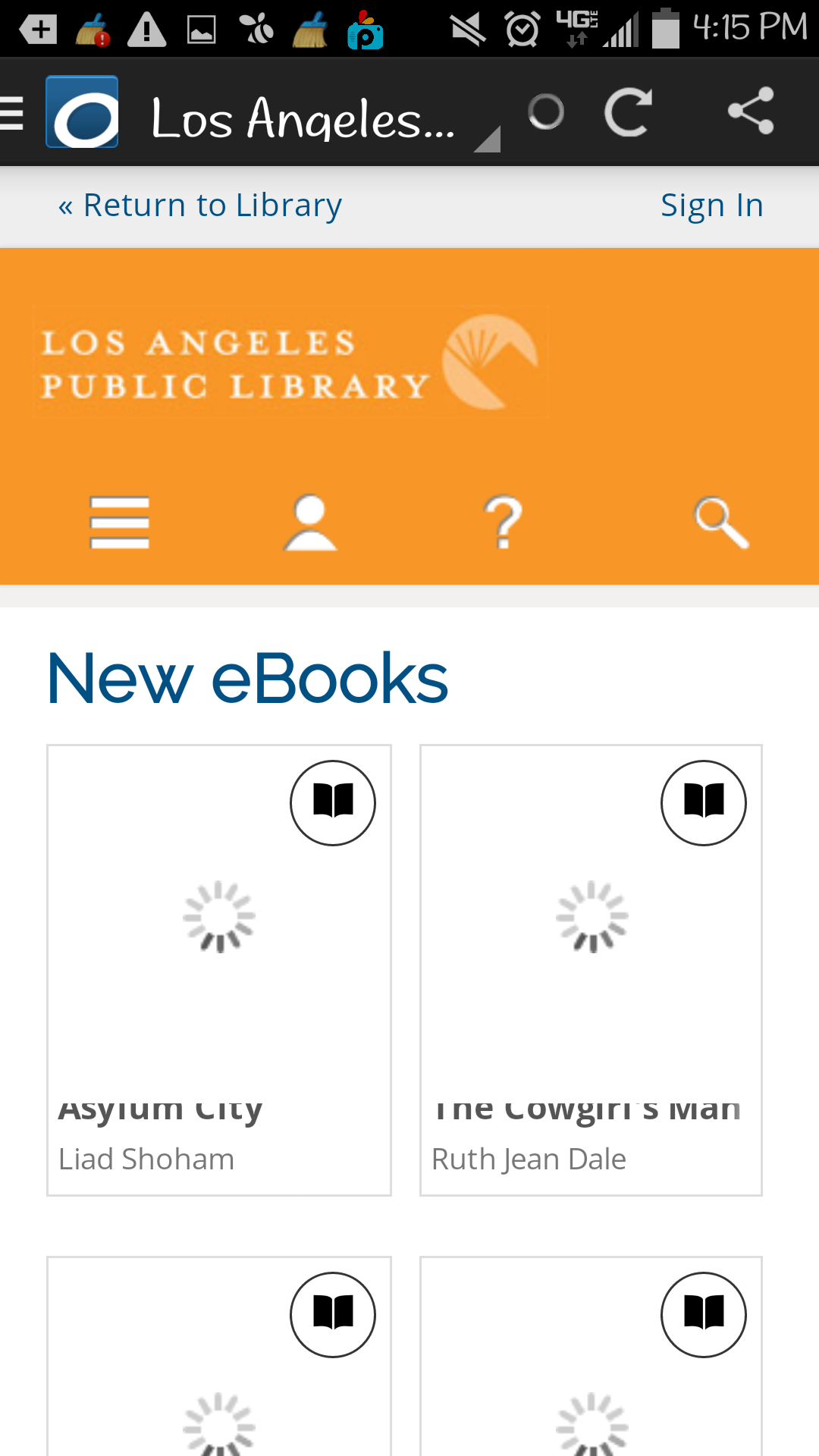Tap the eBook icon on Asylum City

tap(333, 802)
